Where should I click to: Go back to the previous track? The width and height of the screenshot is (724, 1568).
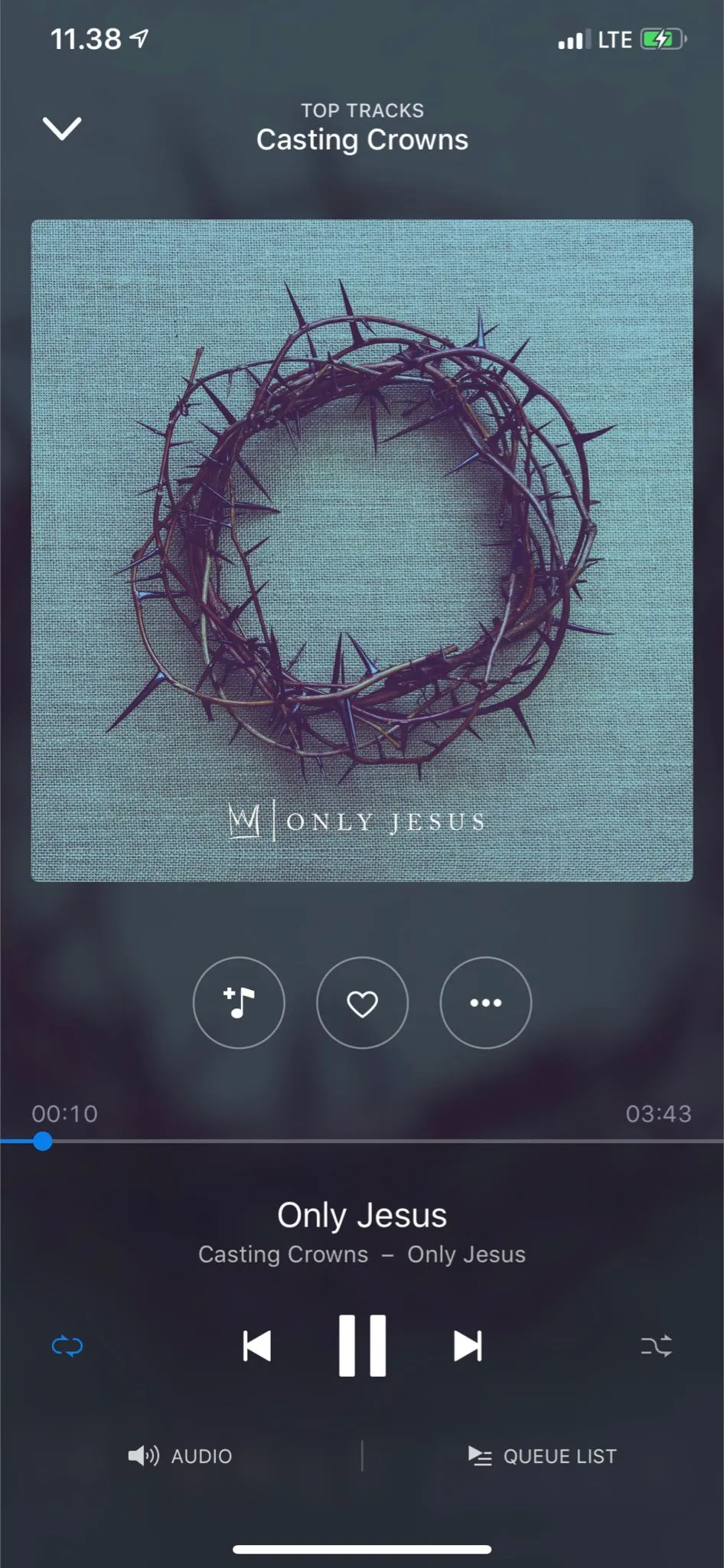[257, 1345]
